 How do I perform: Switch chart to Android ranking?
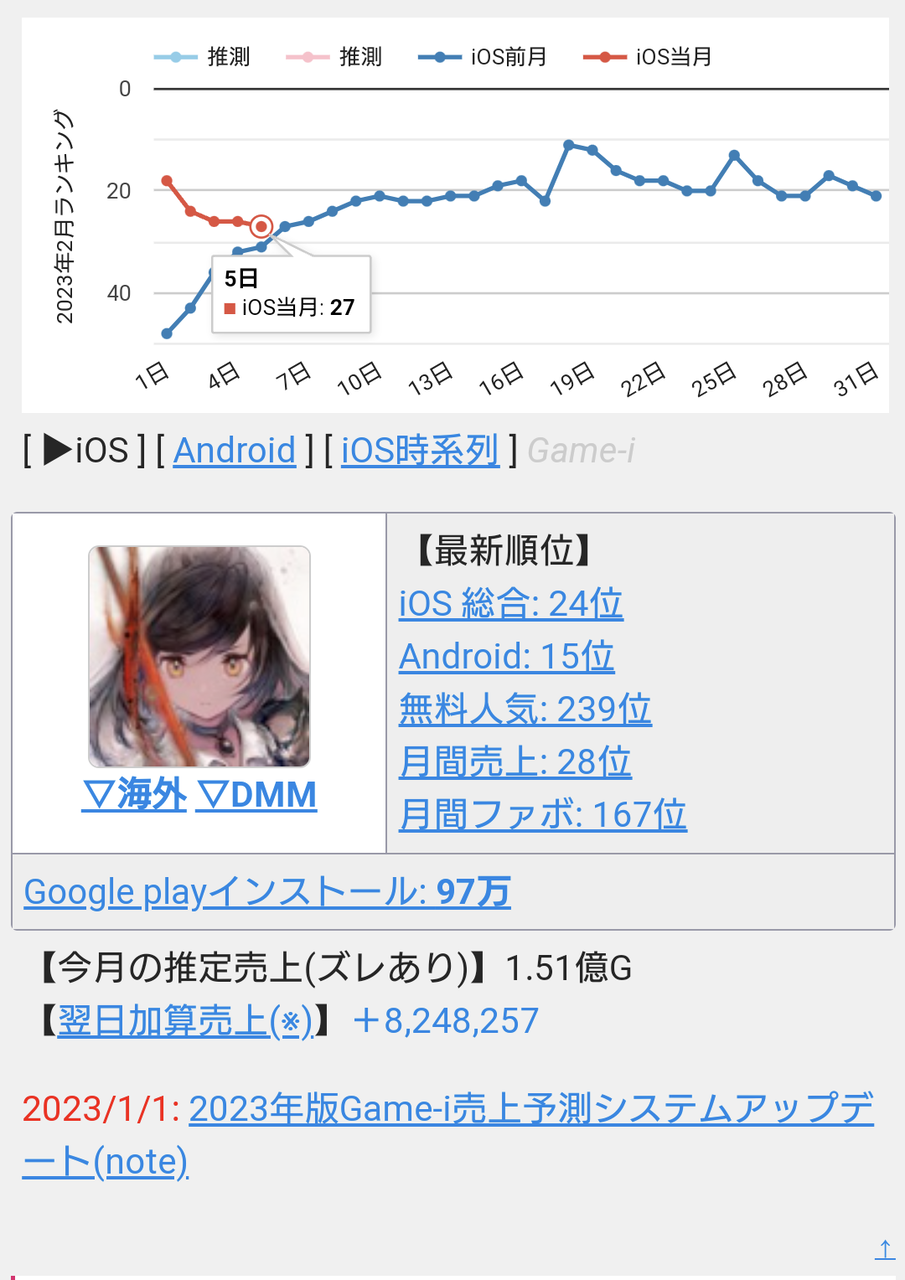(x=234, y=451)
